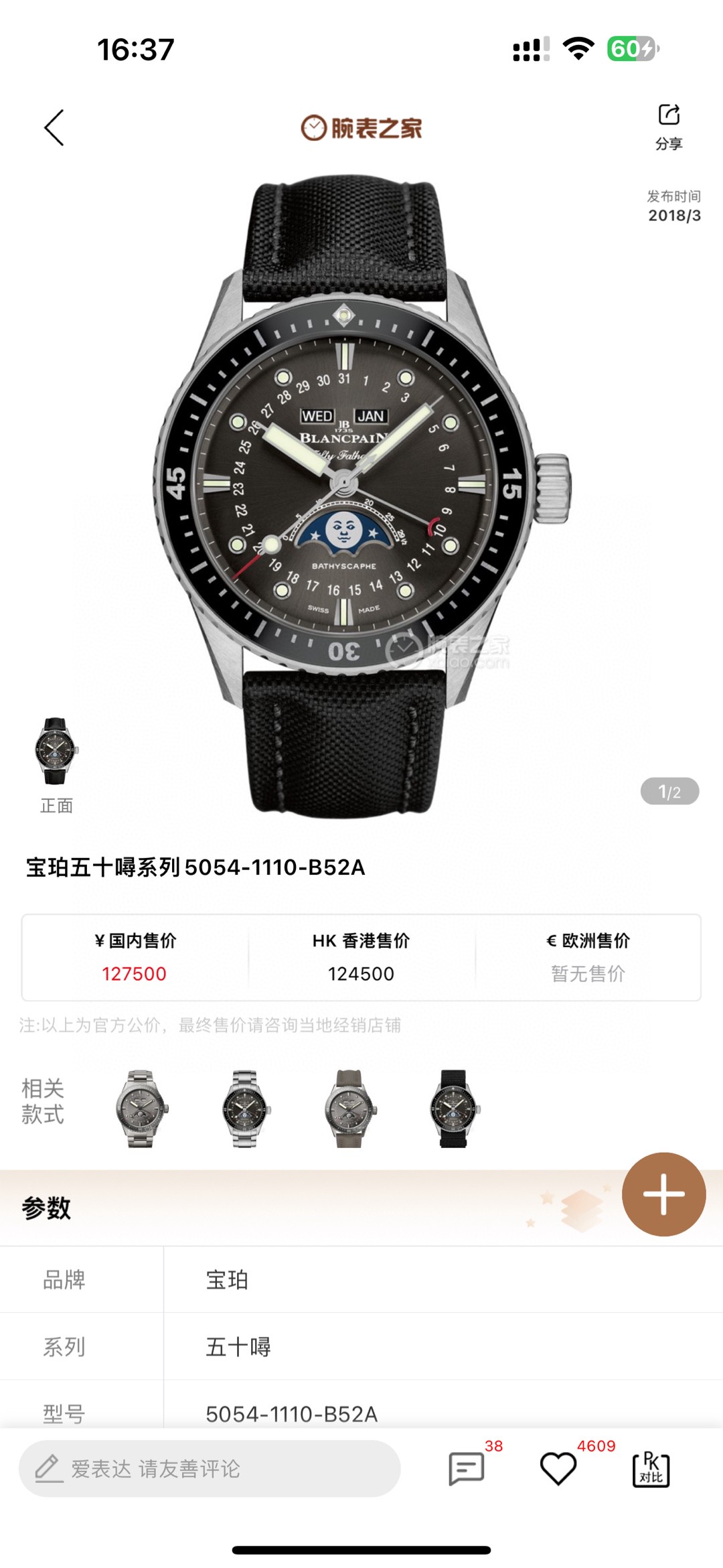Select the 正面 front-view thumbnail
The width and height of the screenshot is (723, 1568).
[56, 754]
